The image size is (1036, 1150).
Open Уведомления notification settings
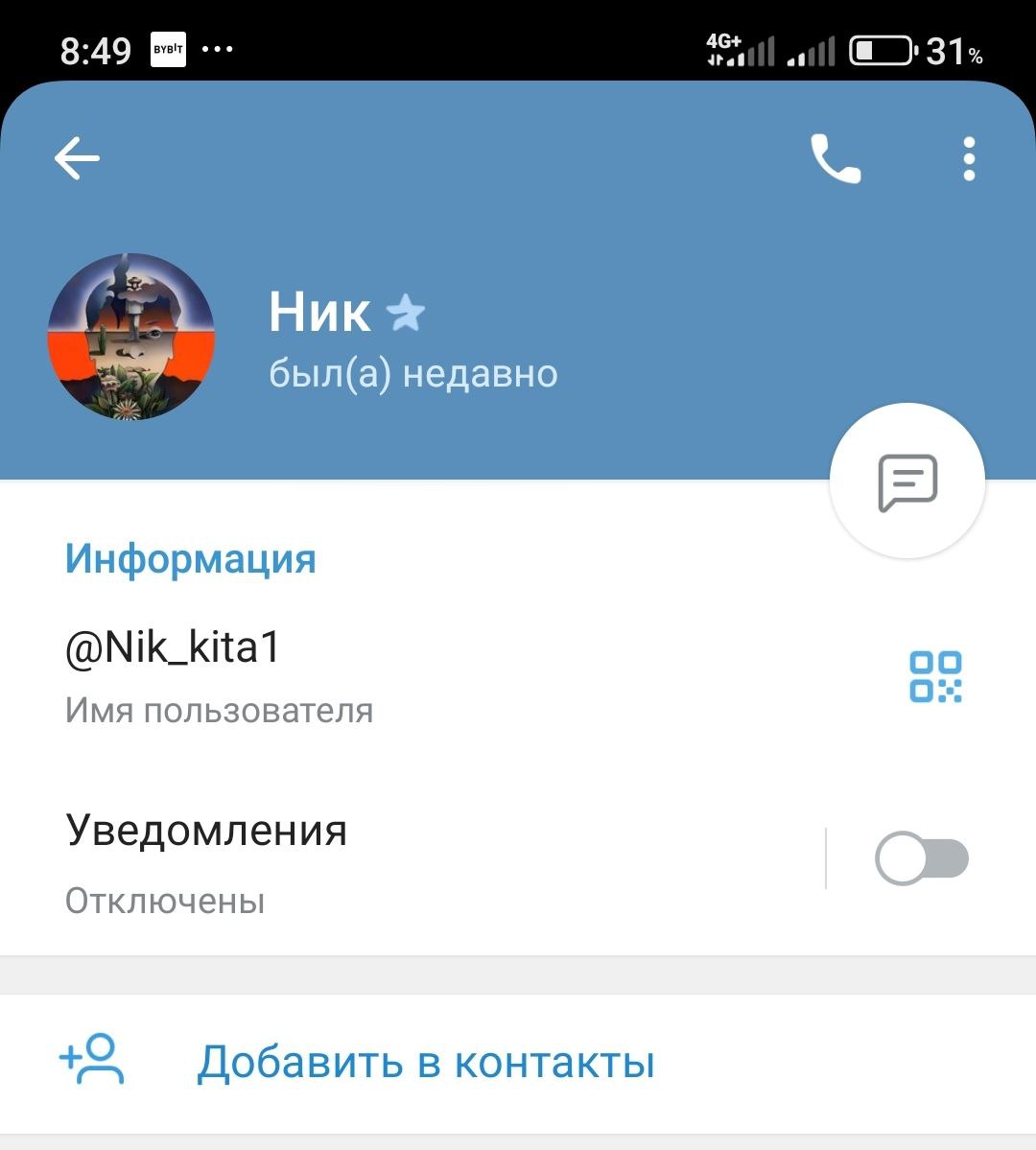point(384,858)
